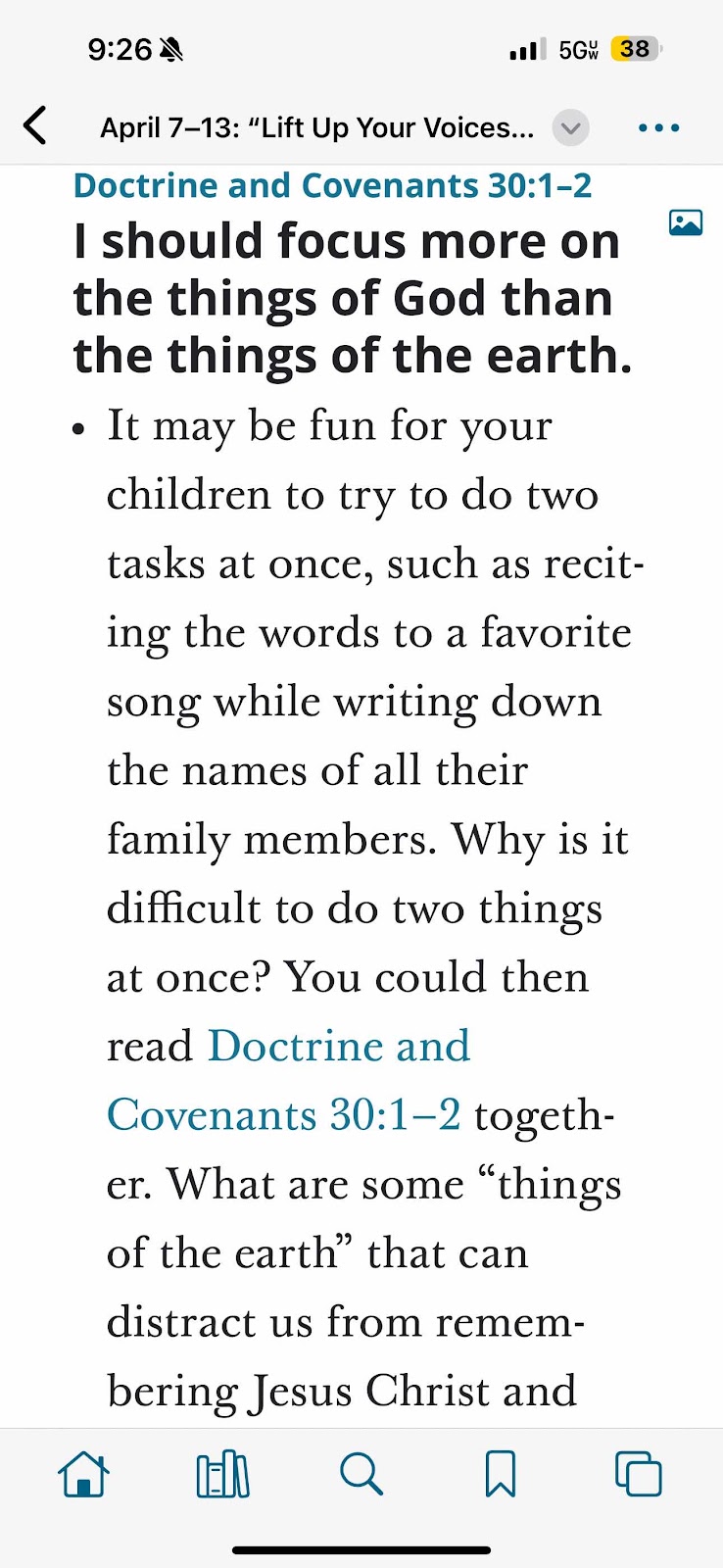Expand the chapter title dropdown chevron

[x=571, y=127]
